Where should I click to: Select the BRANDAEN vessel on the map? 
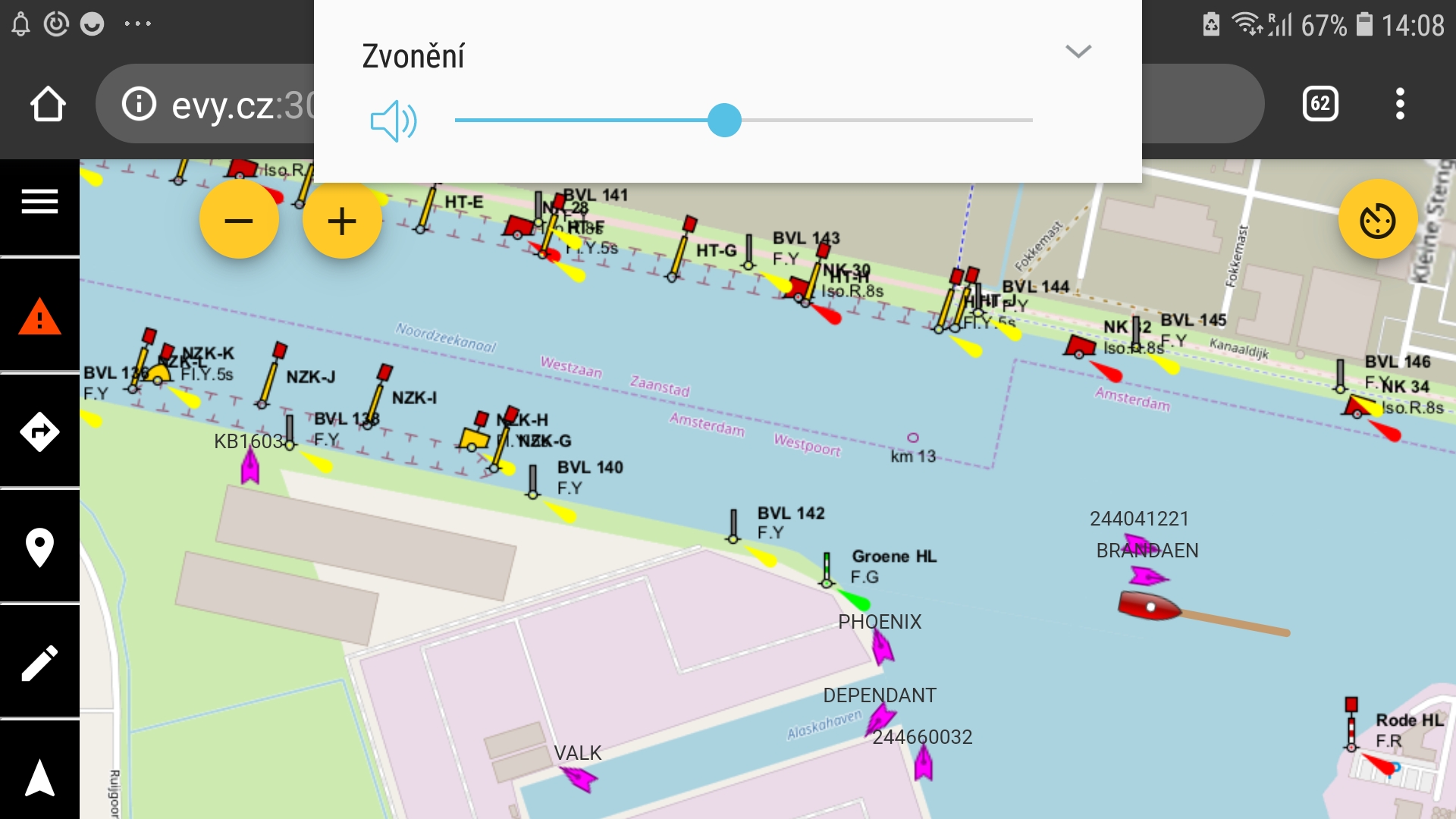point(1147,577)
